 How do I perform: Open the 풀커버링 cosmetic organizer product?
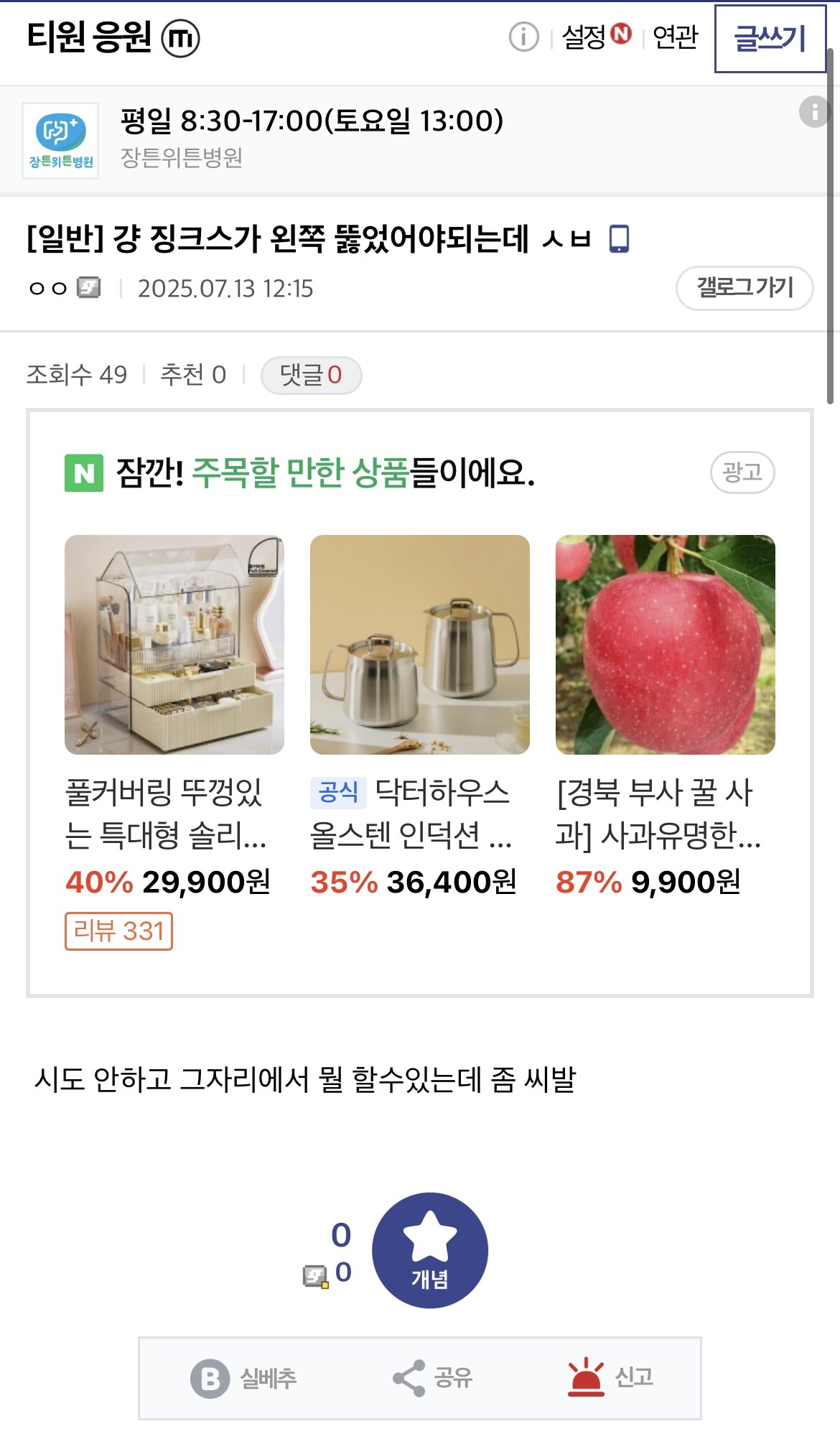tap(174, 644)
